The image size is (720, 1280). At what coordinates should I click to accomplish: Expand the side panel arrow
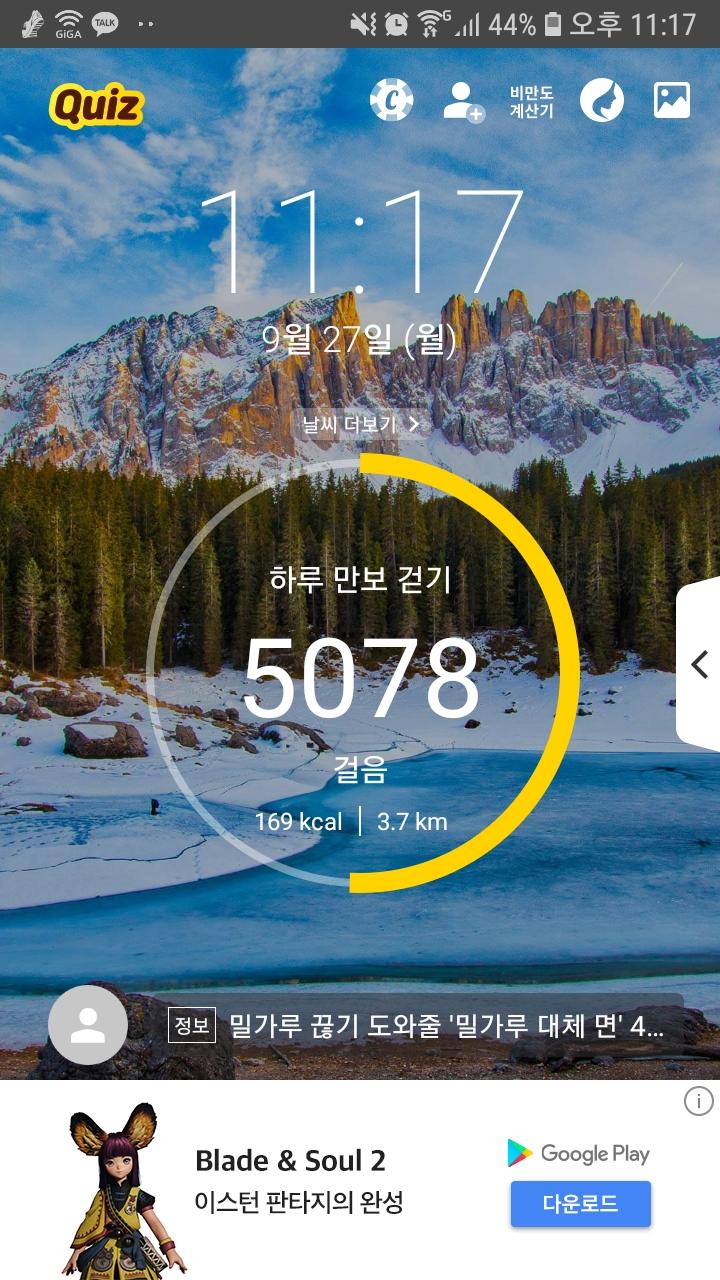700,664
